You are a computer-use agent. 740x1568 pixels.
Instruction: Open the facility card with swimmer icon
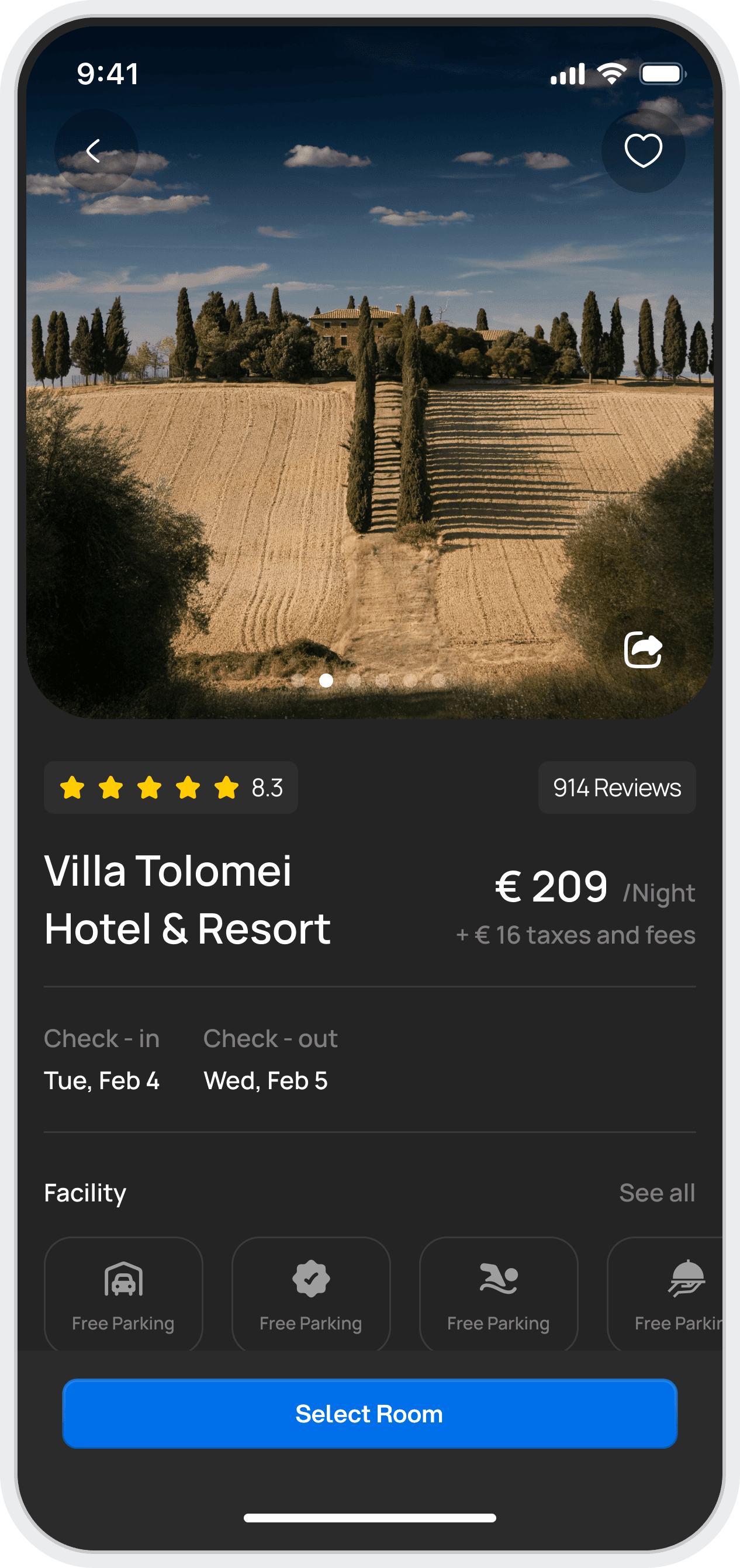(499, 1293)
